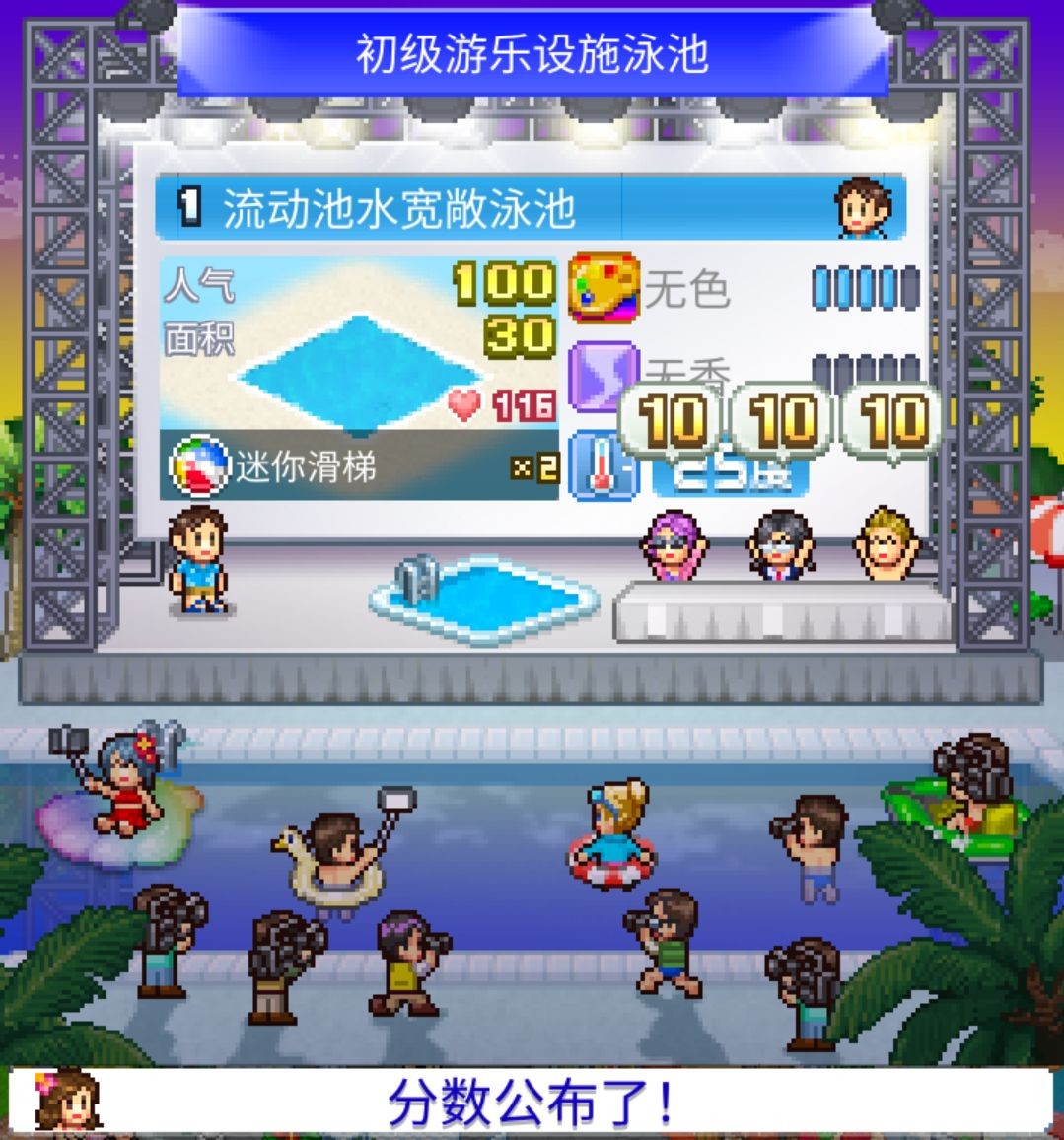Click the 流动池水宽敞泳池 header bar

(x=493, y=207)
